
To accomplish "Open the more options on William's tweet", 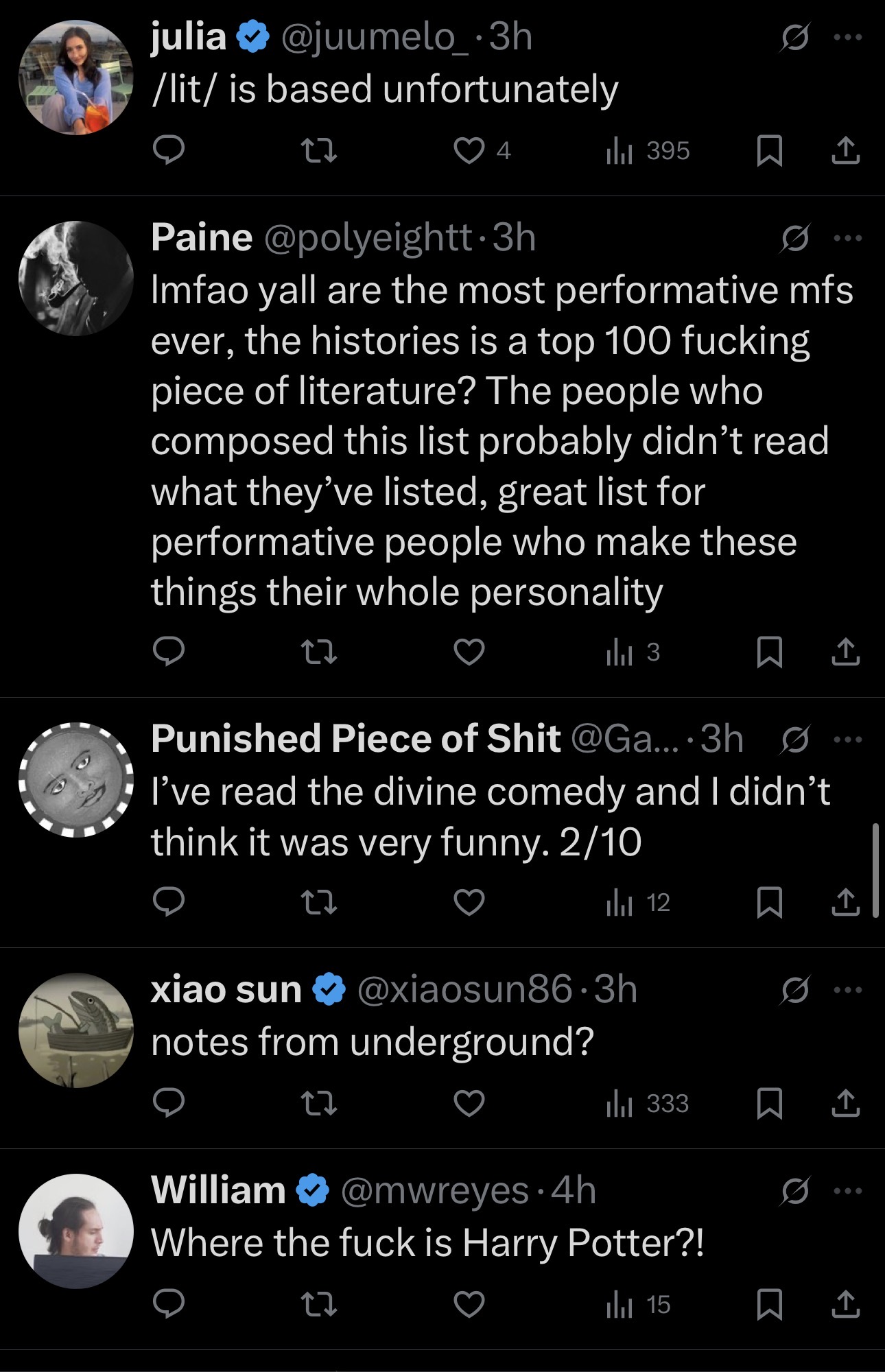I will pos(848,1191).
